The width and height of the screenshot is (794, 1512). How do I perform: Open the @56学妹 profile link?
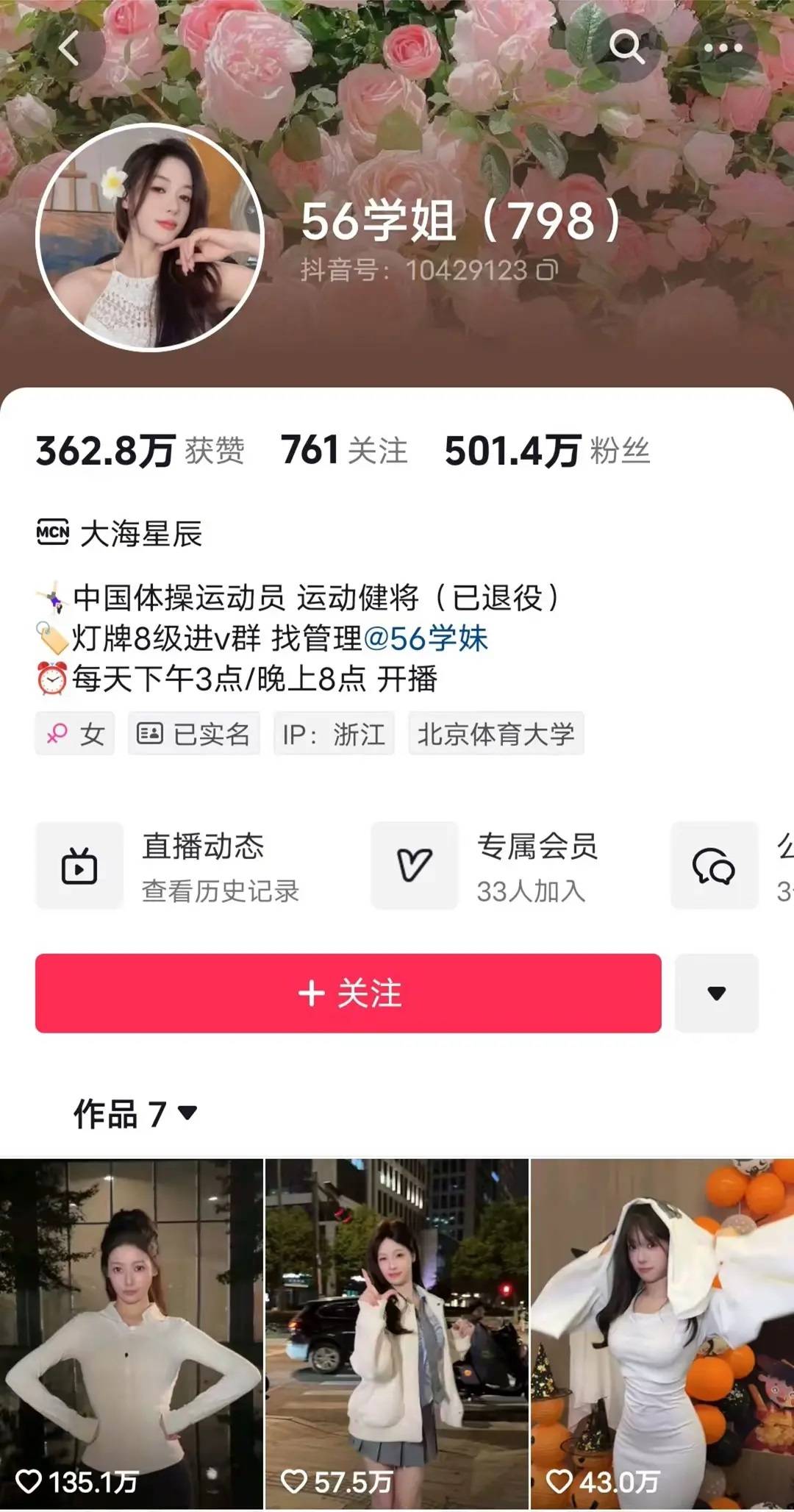click(x=429, y=638)
